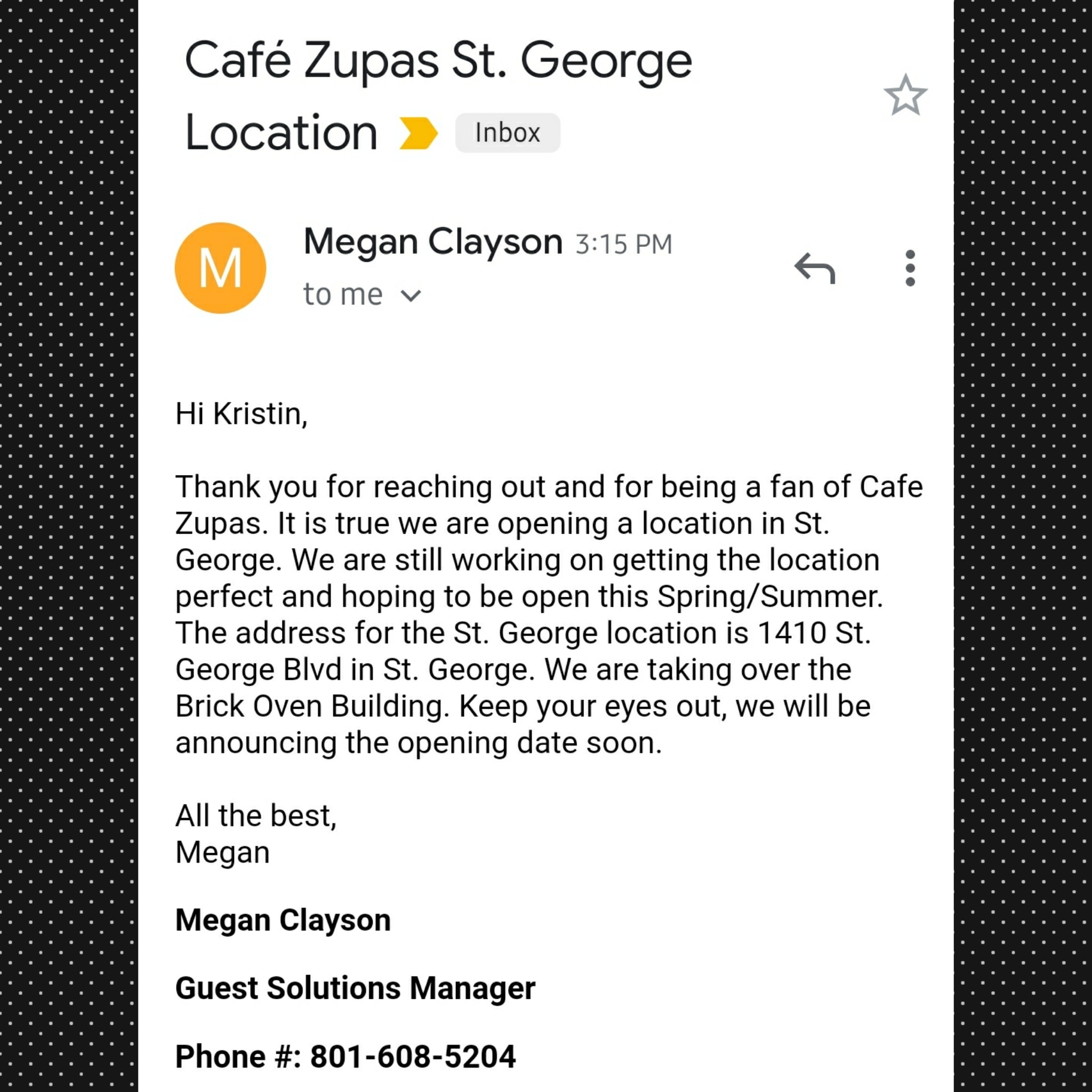Star this Café Zupas email

(905, 95)
